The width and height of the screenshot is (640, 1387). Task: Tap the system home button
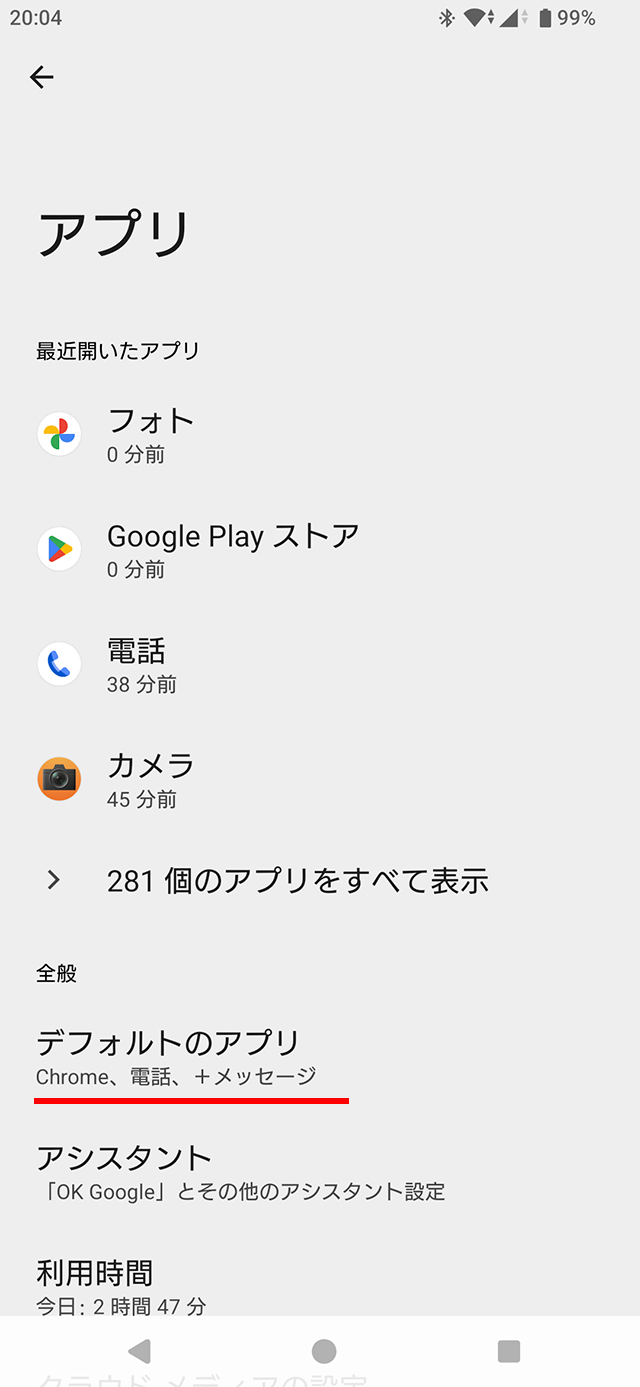click(323, 1352)
